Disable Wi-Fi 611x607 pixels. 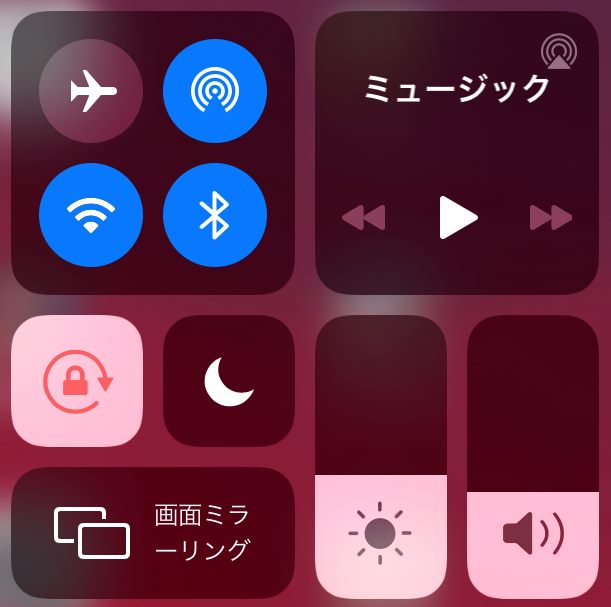click(x=91, y=214)
